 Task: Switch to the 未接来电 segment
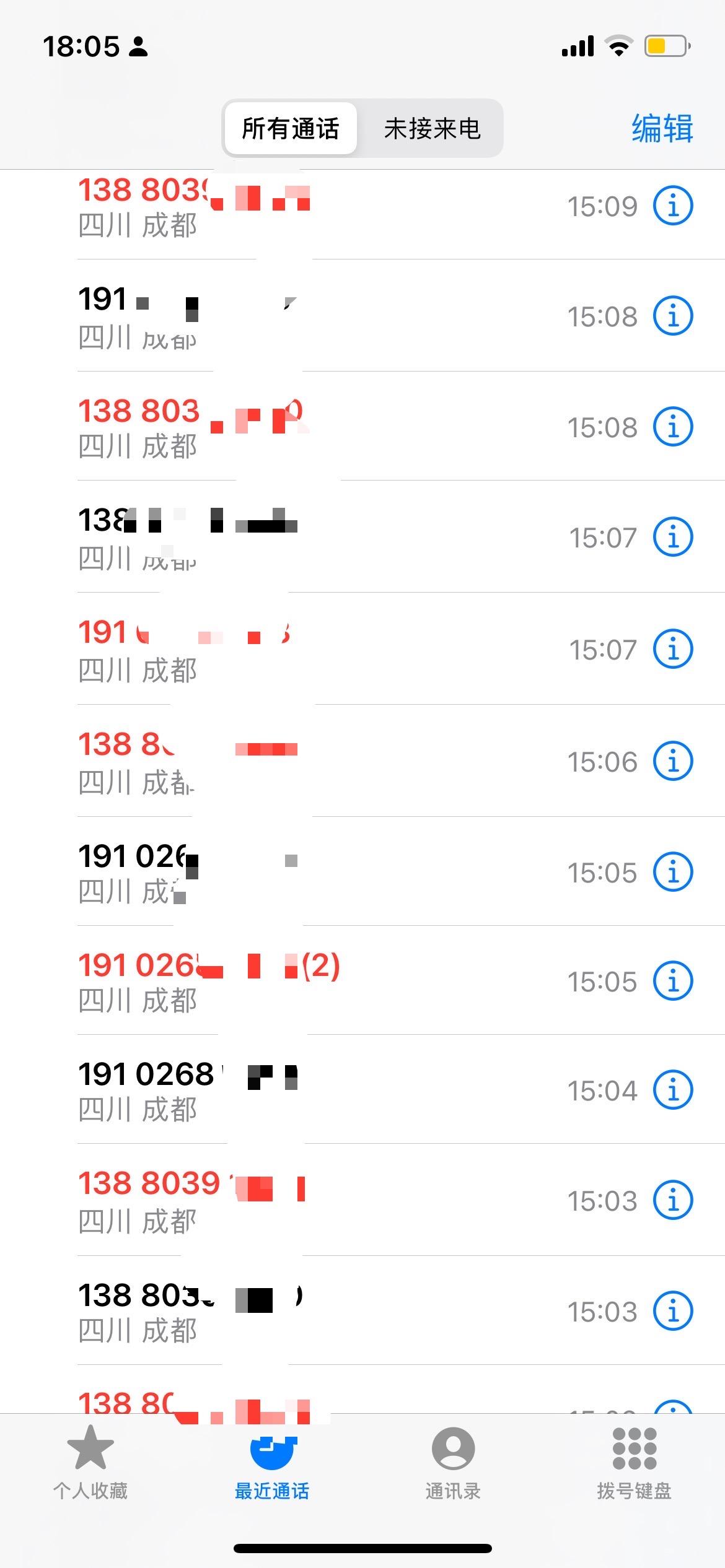432,129
